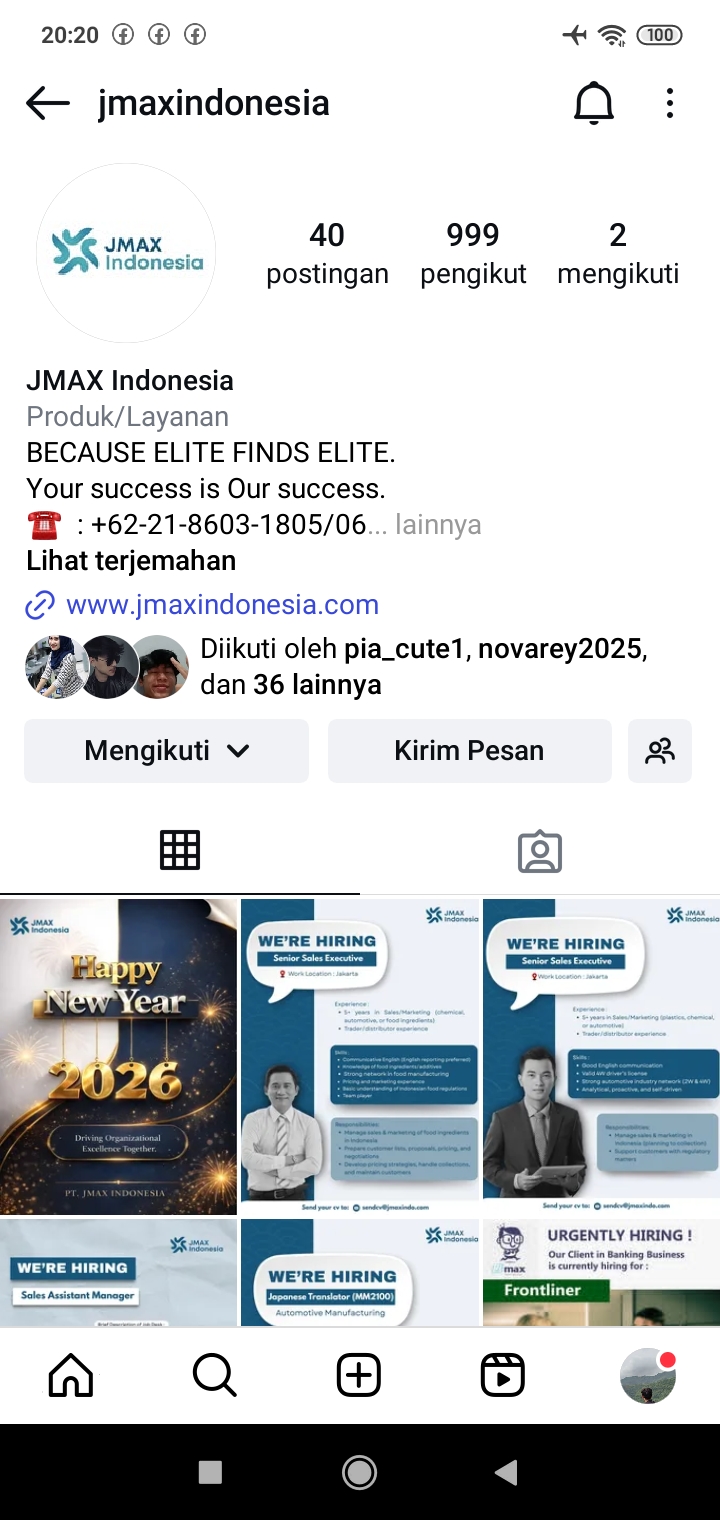Viewport: 720px width, 1520px height.
Task: Go back using the top arrow
Action: tap(48, 103)
